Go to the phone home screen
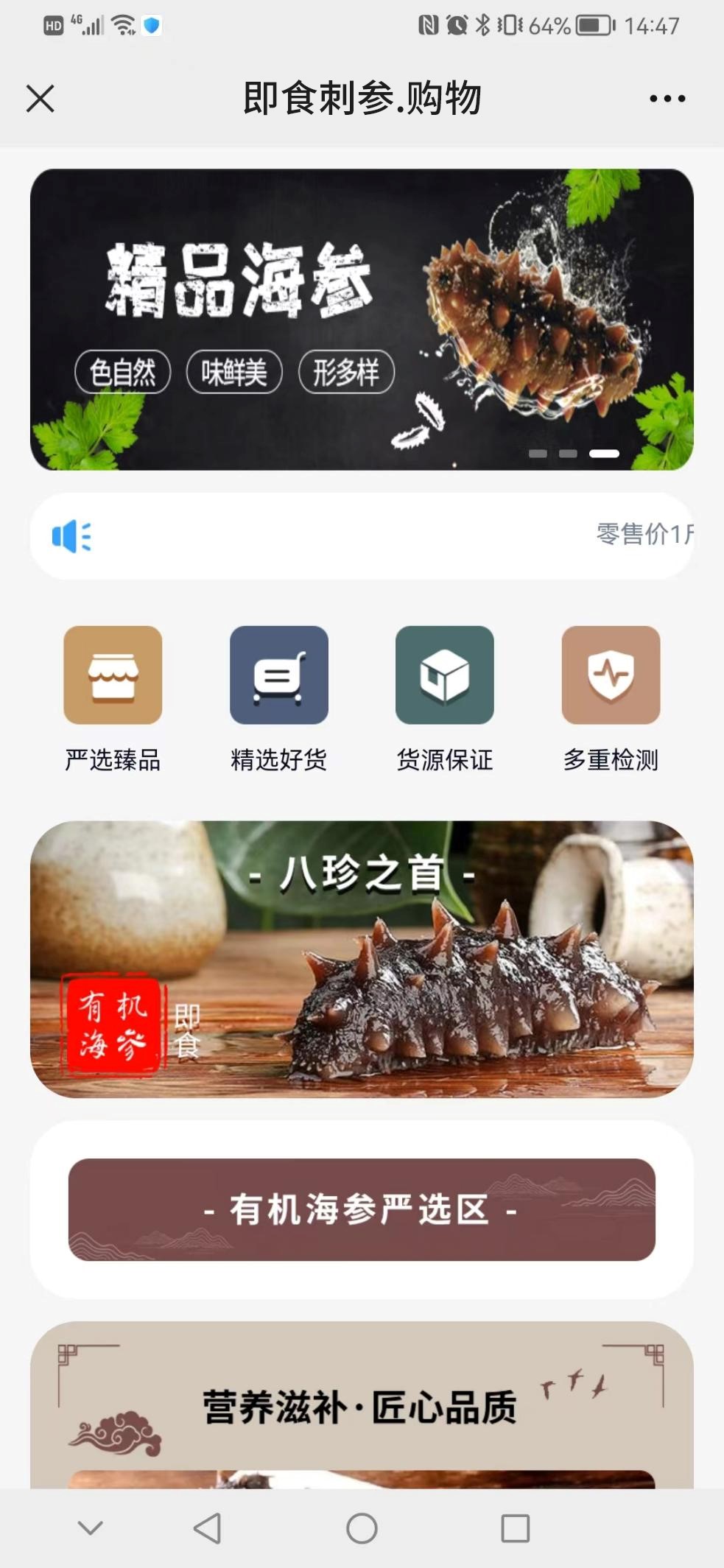This screenshot has width=724, height=1568. 362,1528
